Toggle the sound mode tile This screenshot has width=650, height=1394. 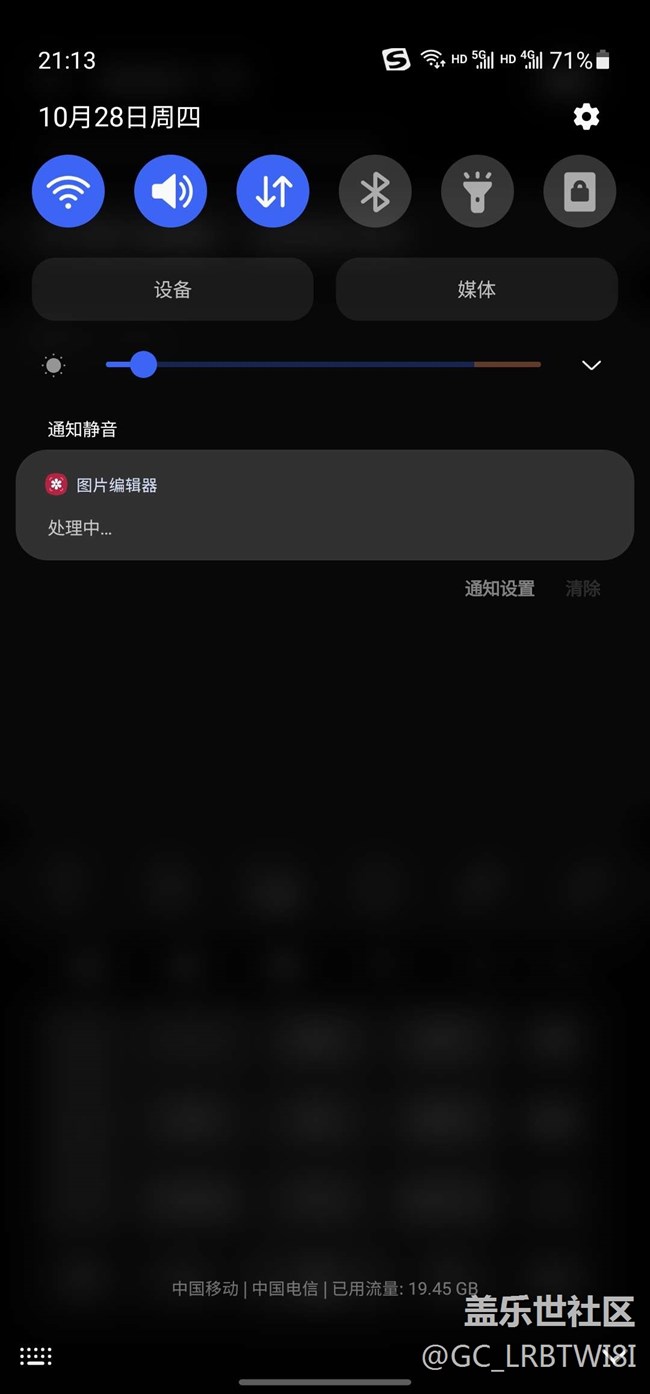pyautogui.click(x=171, y=191)
